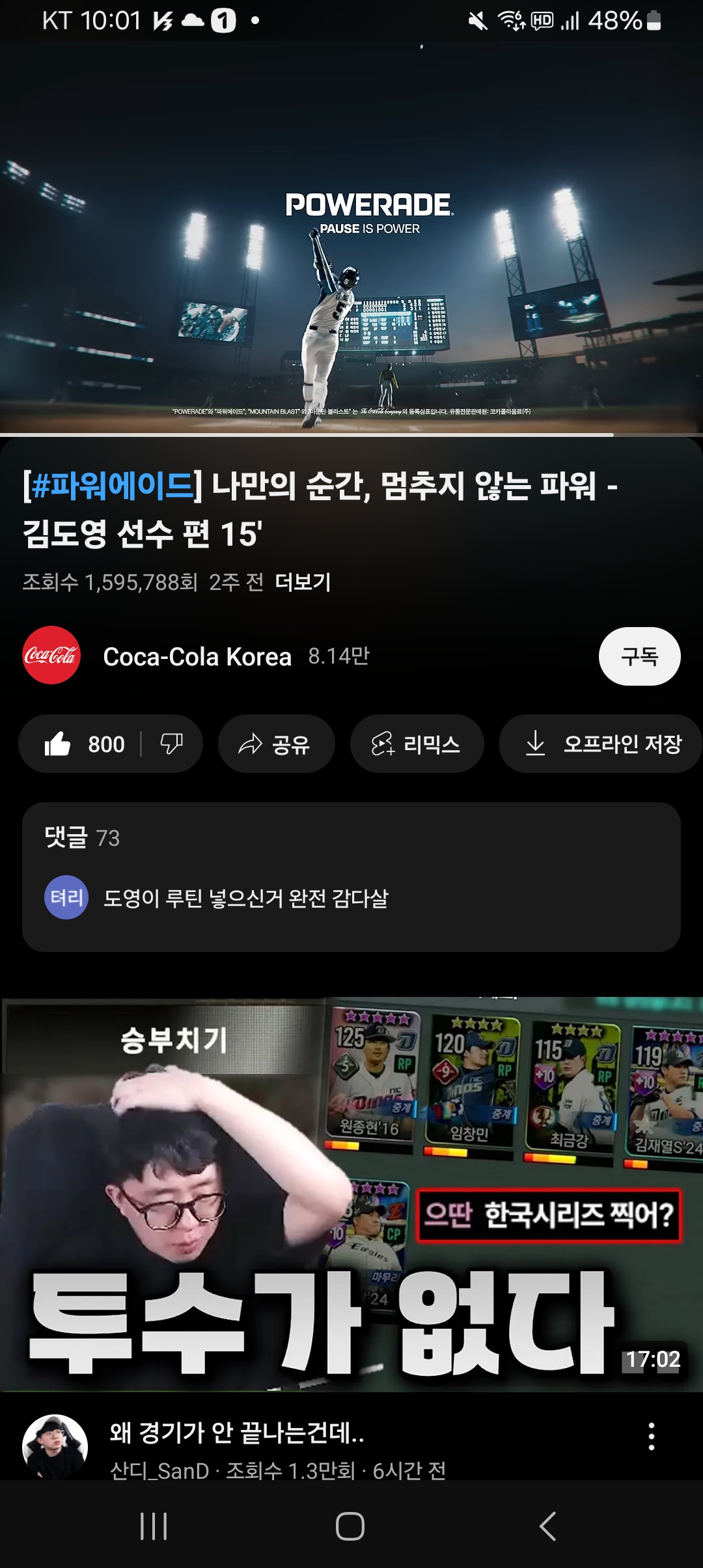Dislike this video
Image resolution: width=703 pixels, height=1568 pixels.
172,744
